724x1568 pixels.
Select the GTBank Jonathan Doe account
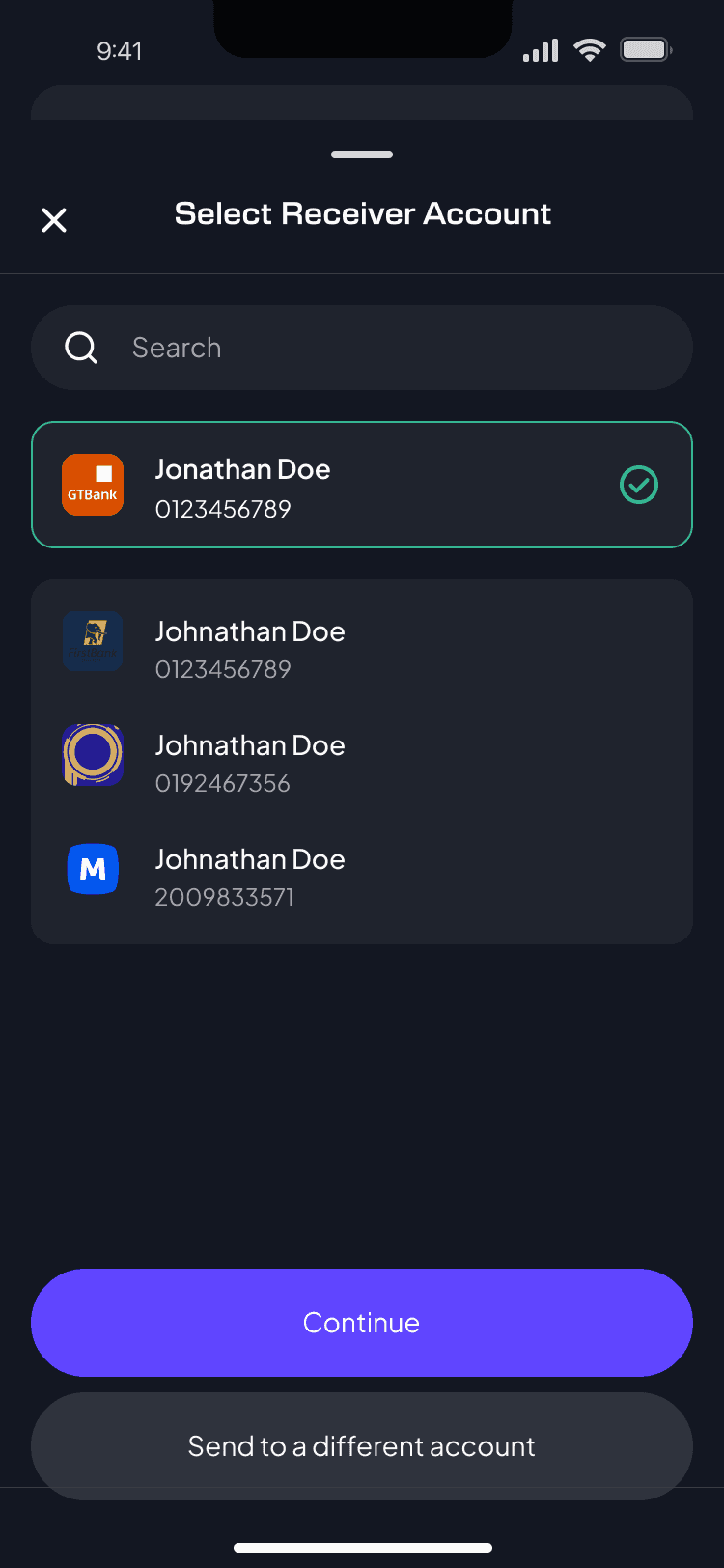pyautogui.click(x=362, y=485)
